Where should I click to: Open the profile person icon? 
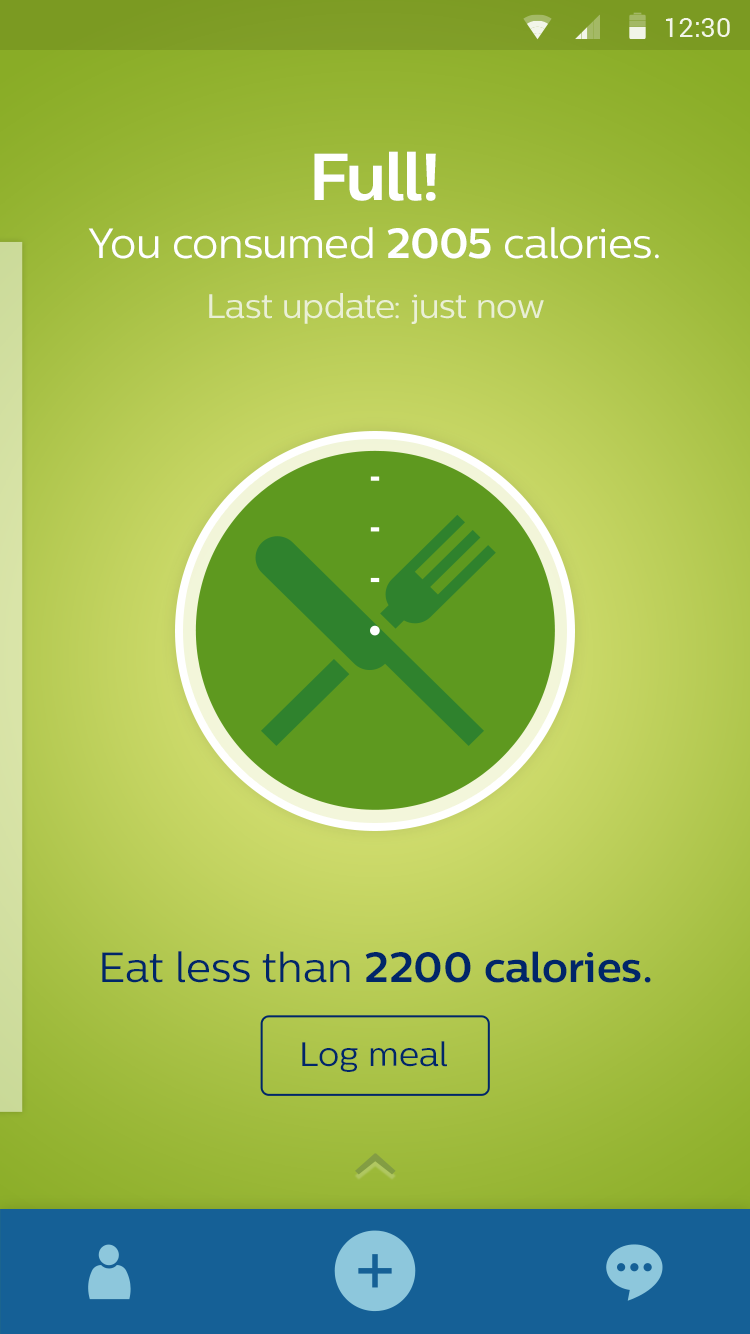pyautogui.click(x=109, y=1271)
